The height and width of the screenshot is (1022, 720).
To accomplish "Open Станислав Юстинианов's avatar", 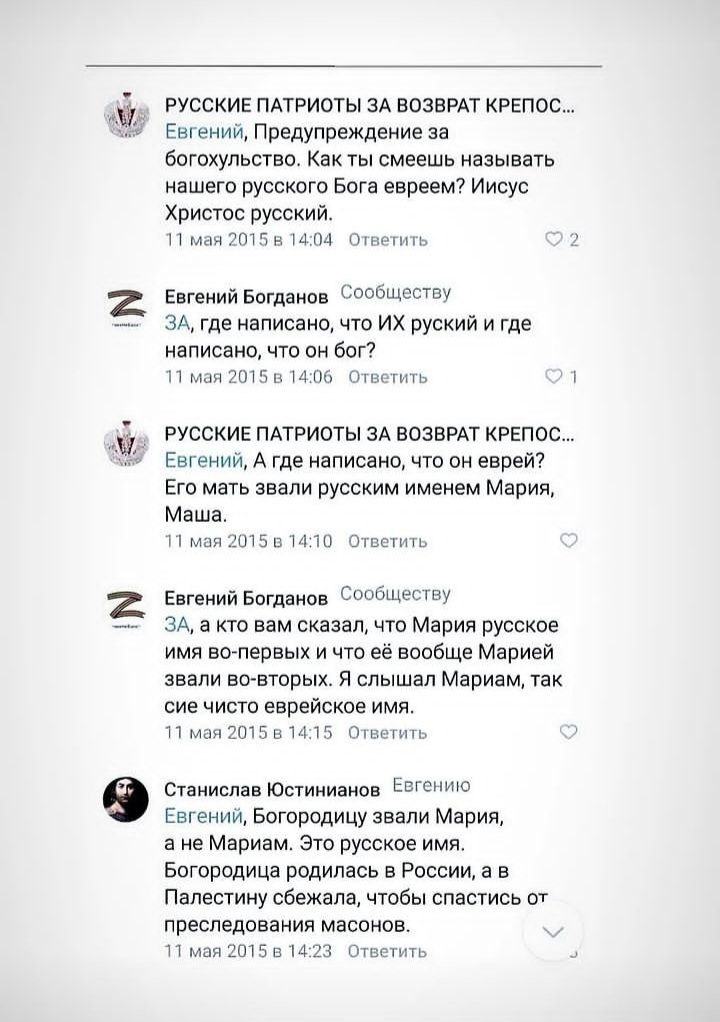I will point(127,795).
